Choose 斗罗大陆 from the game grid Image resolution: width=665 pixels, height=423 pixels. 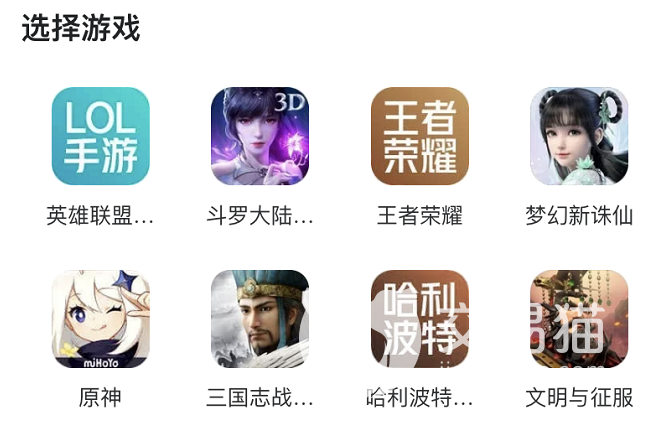260,136
